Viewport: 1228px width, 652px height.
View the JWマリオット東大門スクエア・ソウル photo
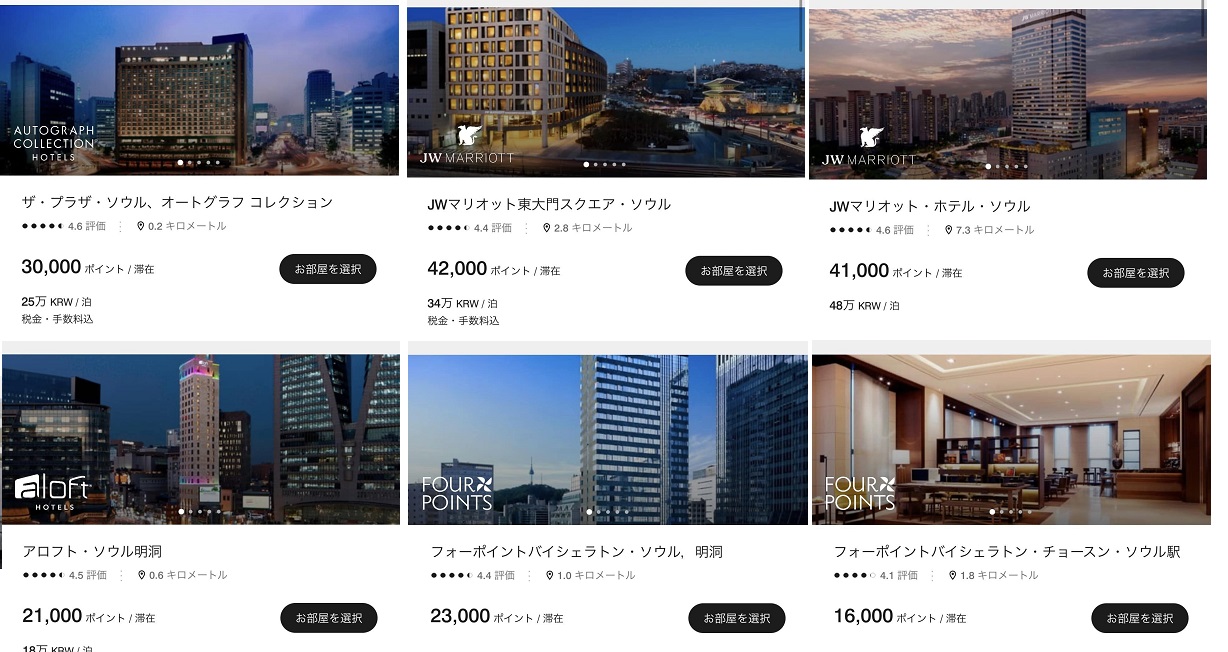(x=606, y=92)
